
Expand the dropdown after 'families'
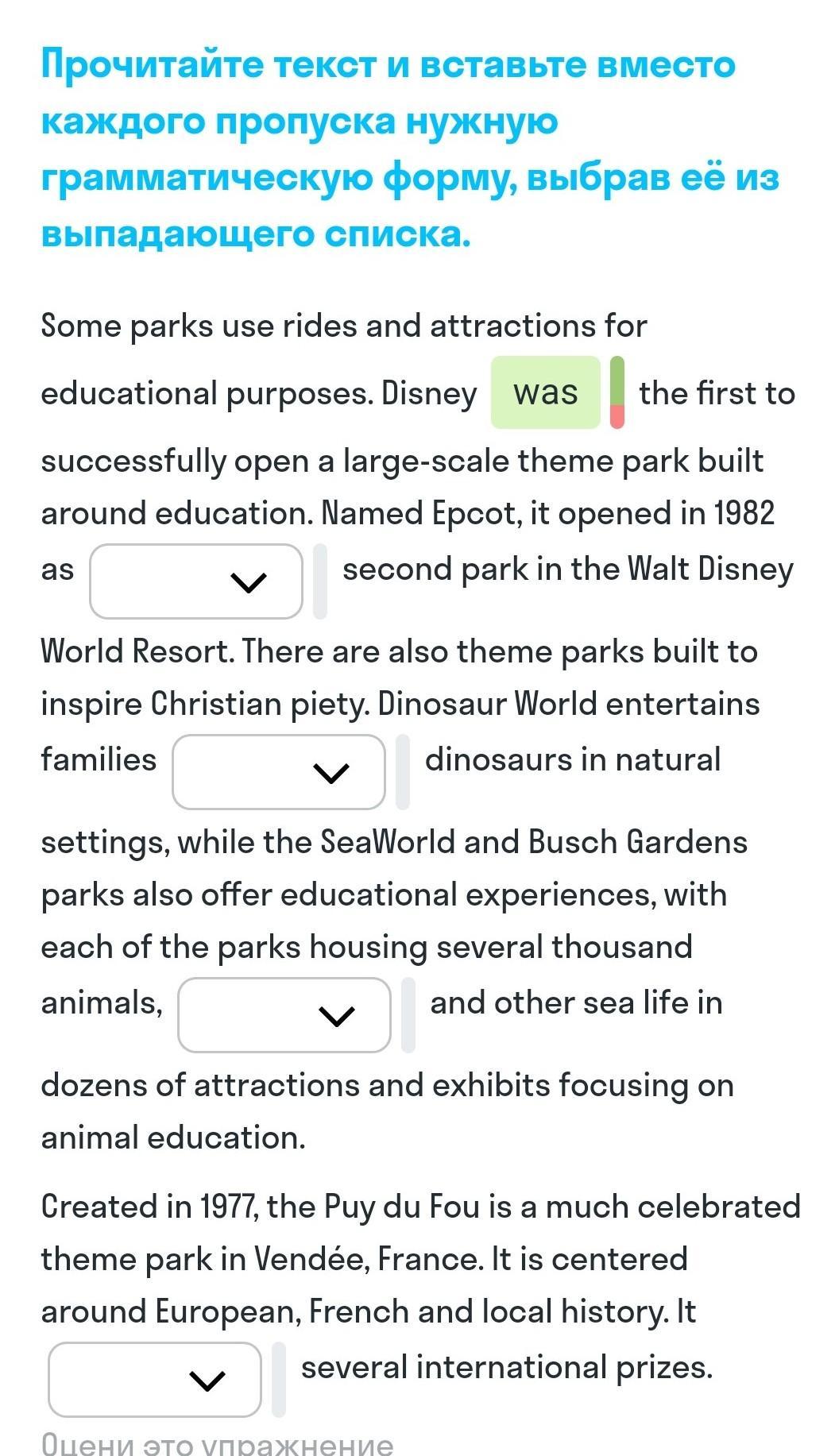(278, 772)
